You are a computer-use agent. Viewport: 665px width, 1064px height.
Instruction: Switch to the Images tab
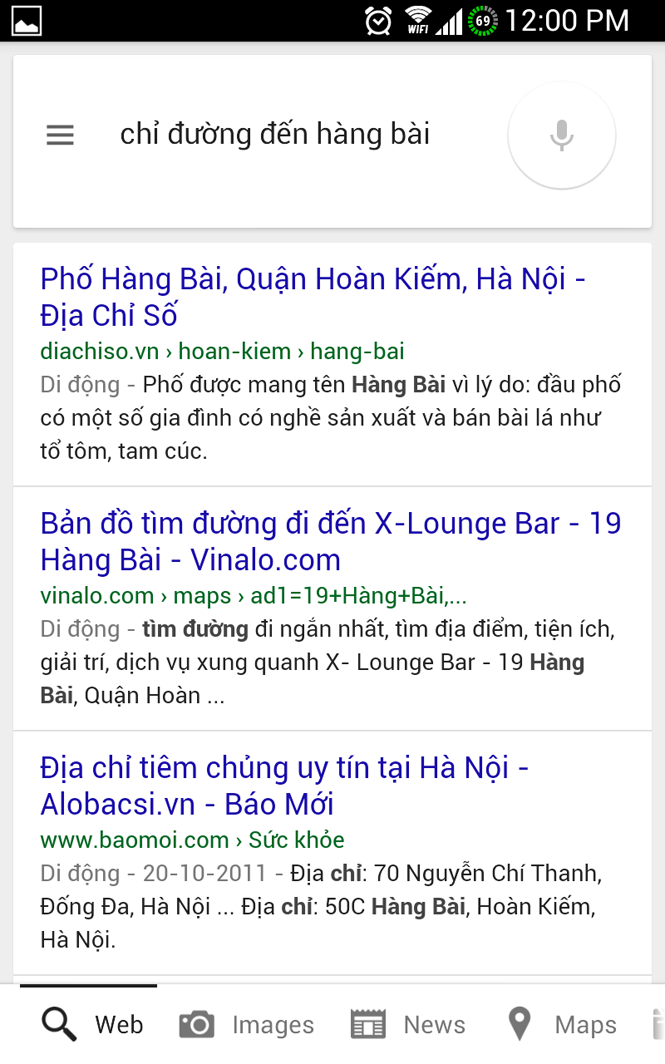pyautogui.click(x=246, y=1024)
